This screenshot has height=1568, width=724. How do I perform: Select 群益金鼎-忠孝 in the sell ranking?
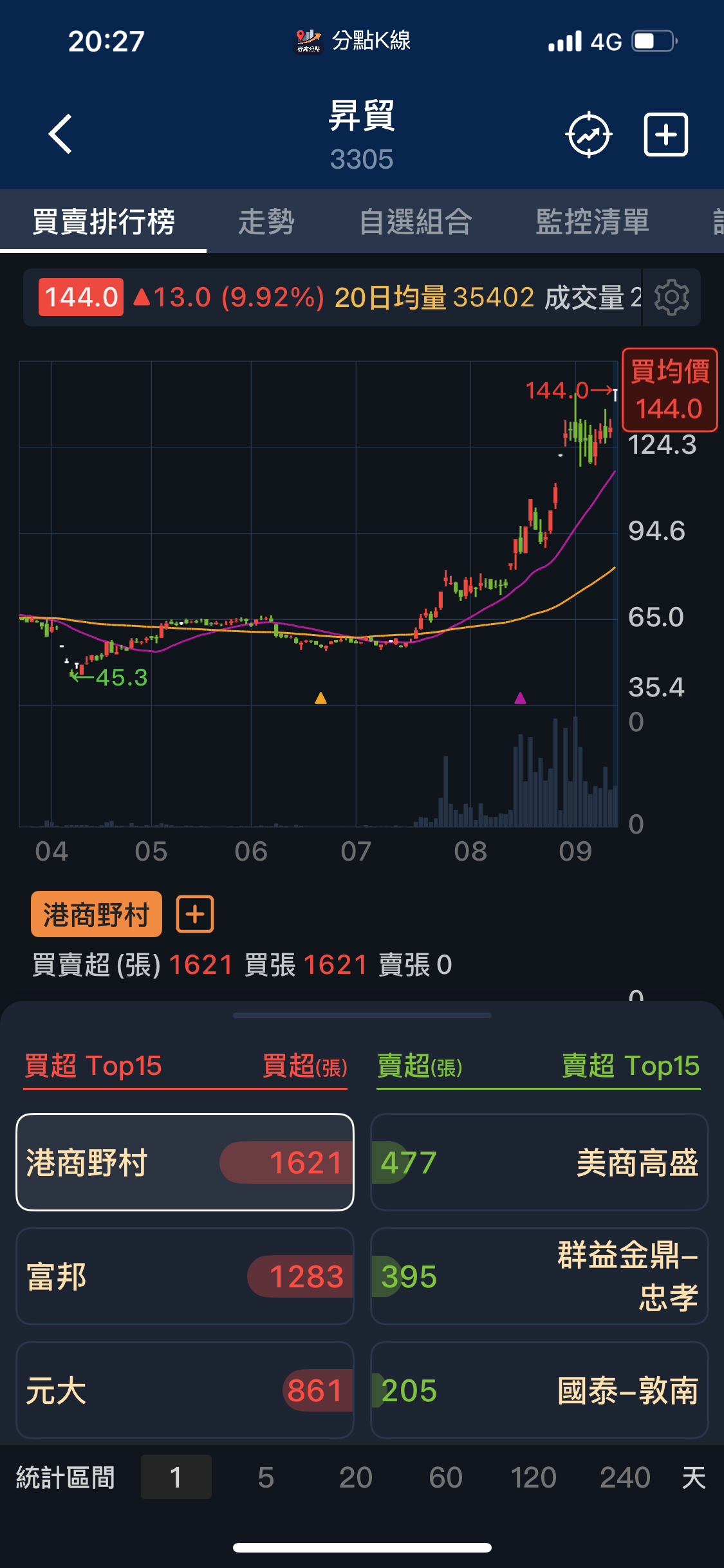(x=539, y=1276)
